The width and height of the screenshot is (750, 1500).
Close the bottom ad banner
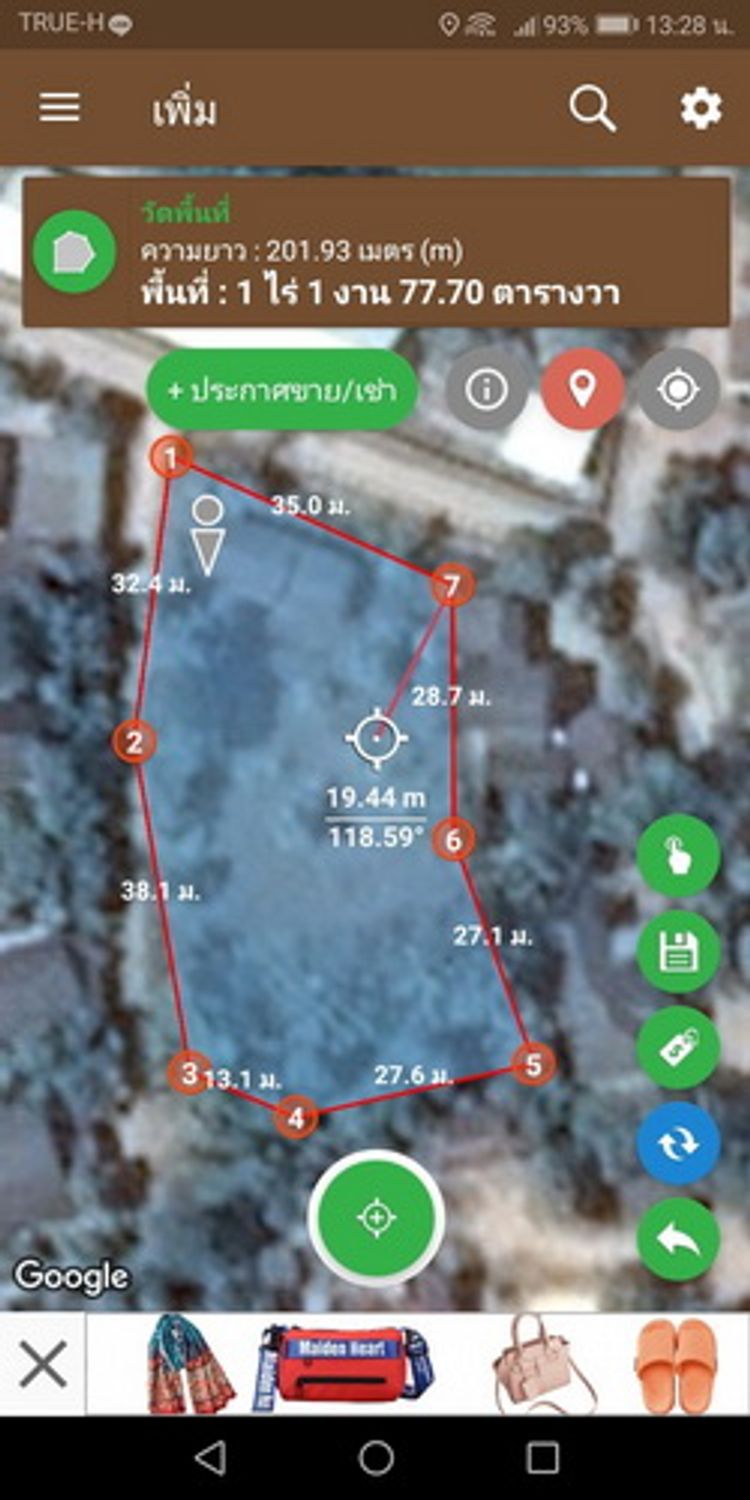click(43, 1365)
